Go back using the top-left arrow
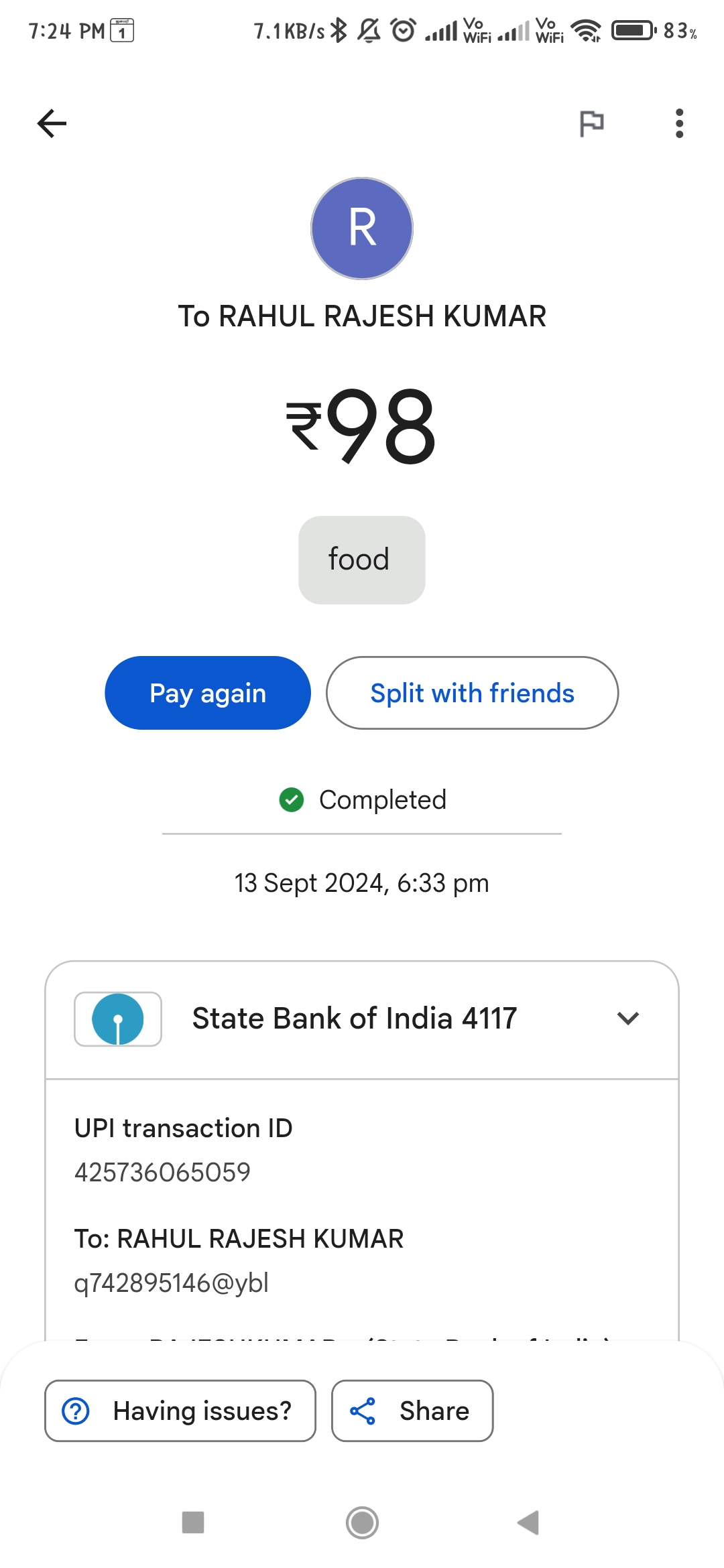The height and width of the screenshot is (1568, 724). click(52, 123)
